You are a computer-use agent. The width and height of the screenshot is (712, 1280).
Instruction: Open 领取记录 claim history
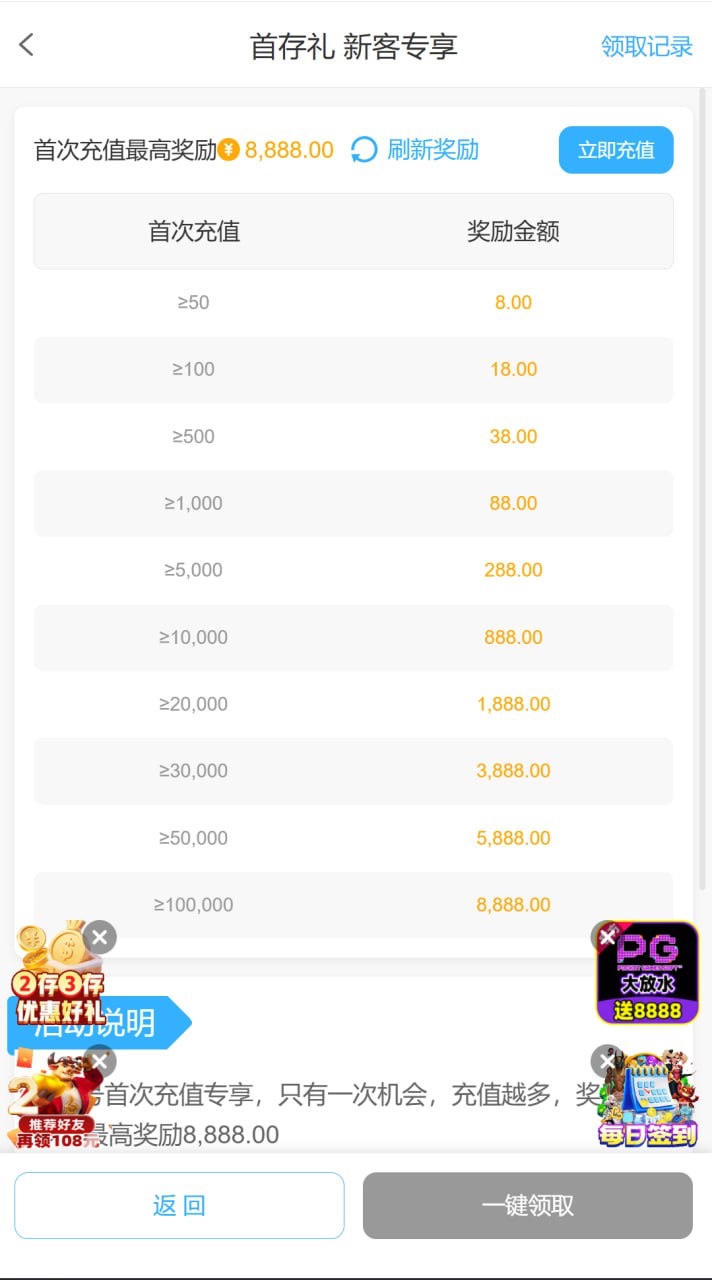click(x=646, y=47)
